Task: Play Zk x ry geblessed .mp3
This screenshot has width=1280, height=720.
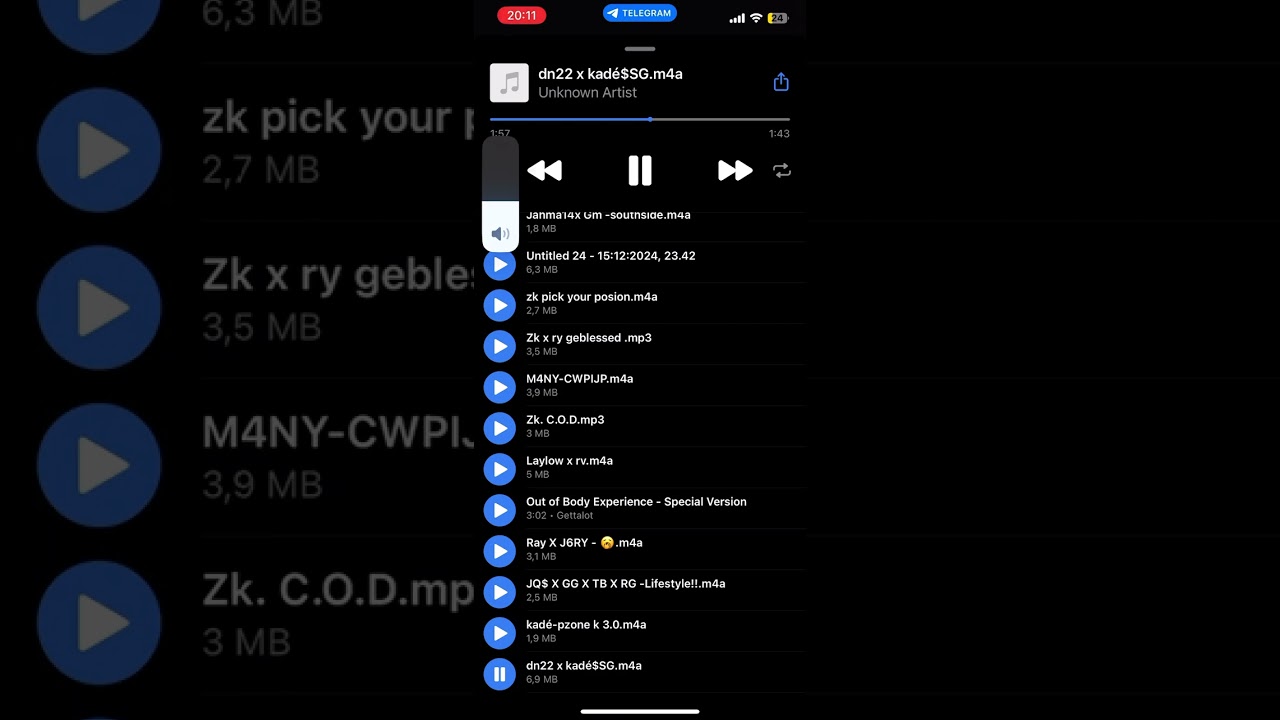Action: click(x=500, y=345)
